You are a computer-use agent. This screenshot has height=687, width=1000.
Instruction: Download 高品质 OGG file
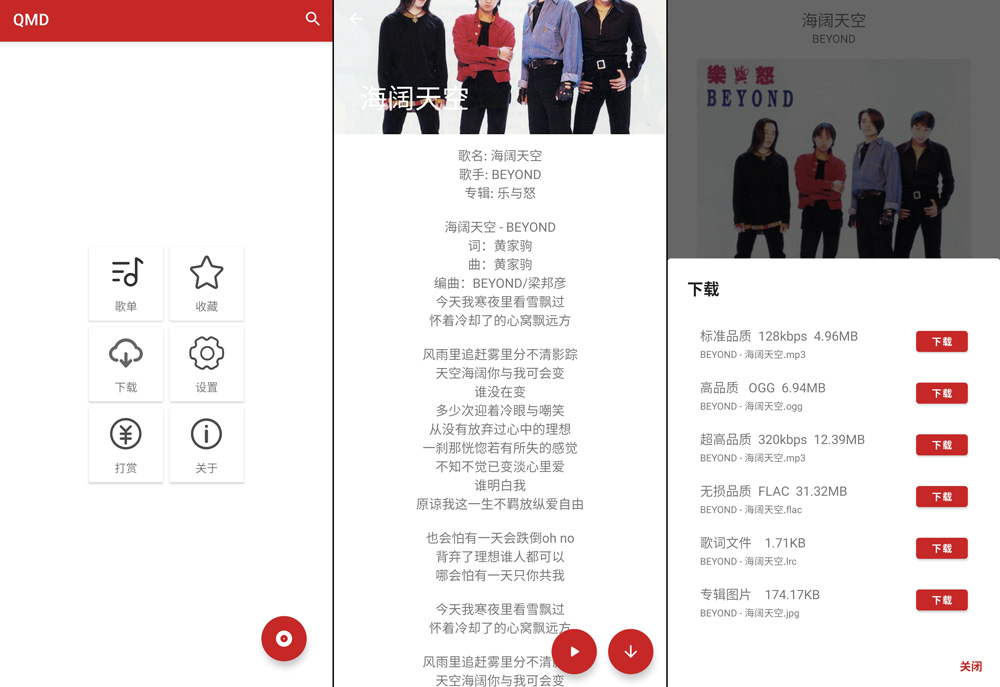pos(941,394)
